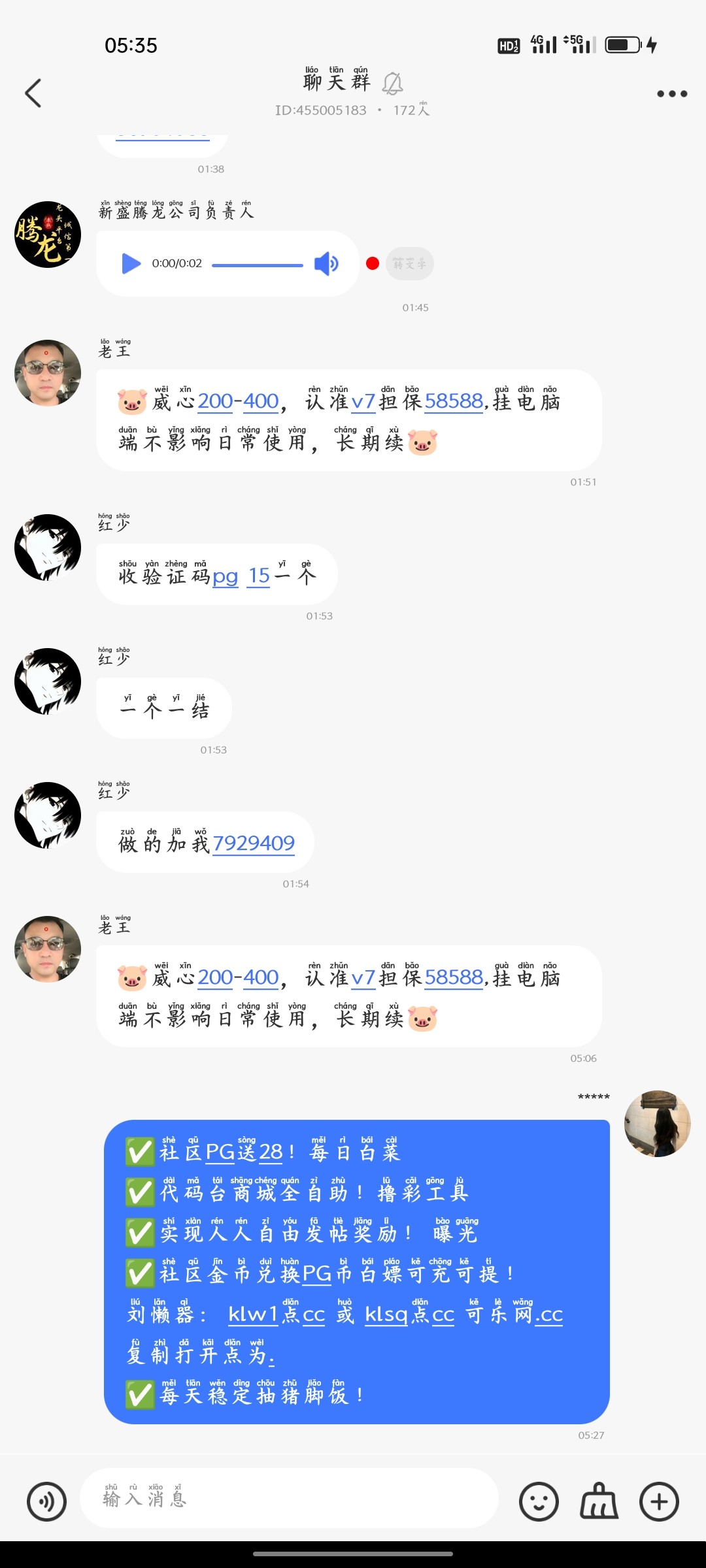Open the emoji picker beside the input box
The height and width of the screenshot is (1568, 706).
[539, 1499]
